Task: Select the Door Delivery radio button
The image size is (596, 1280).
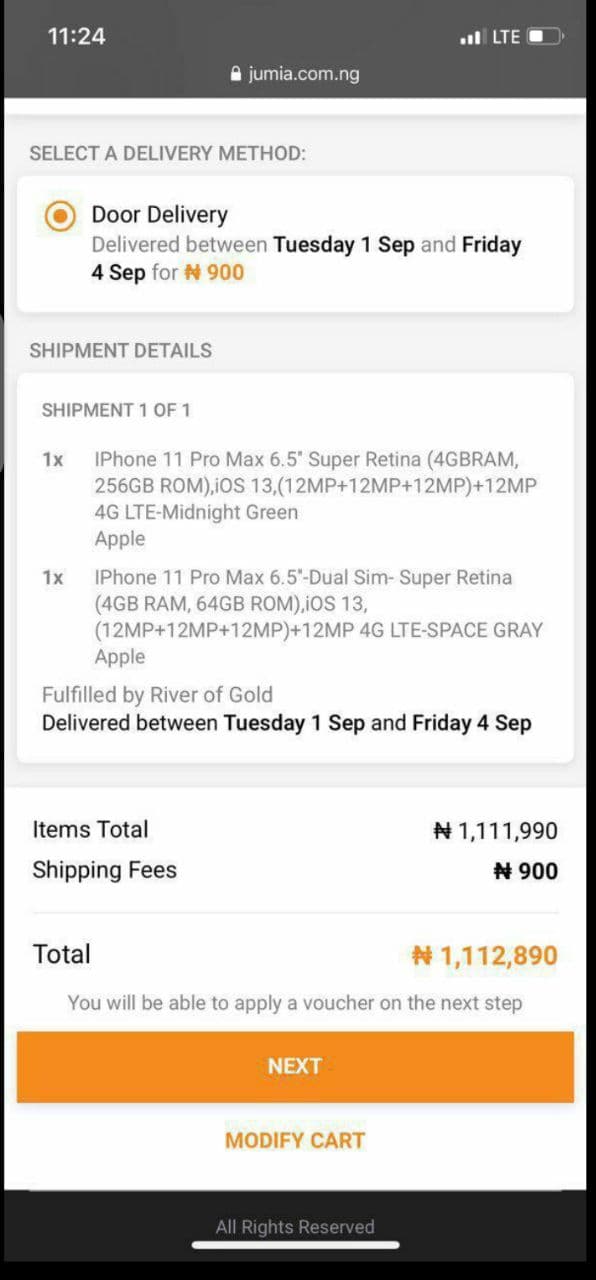Action: coord(61,216)
